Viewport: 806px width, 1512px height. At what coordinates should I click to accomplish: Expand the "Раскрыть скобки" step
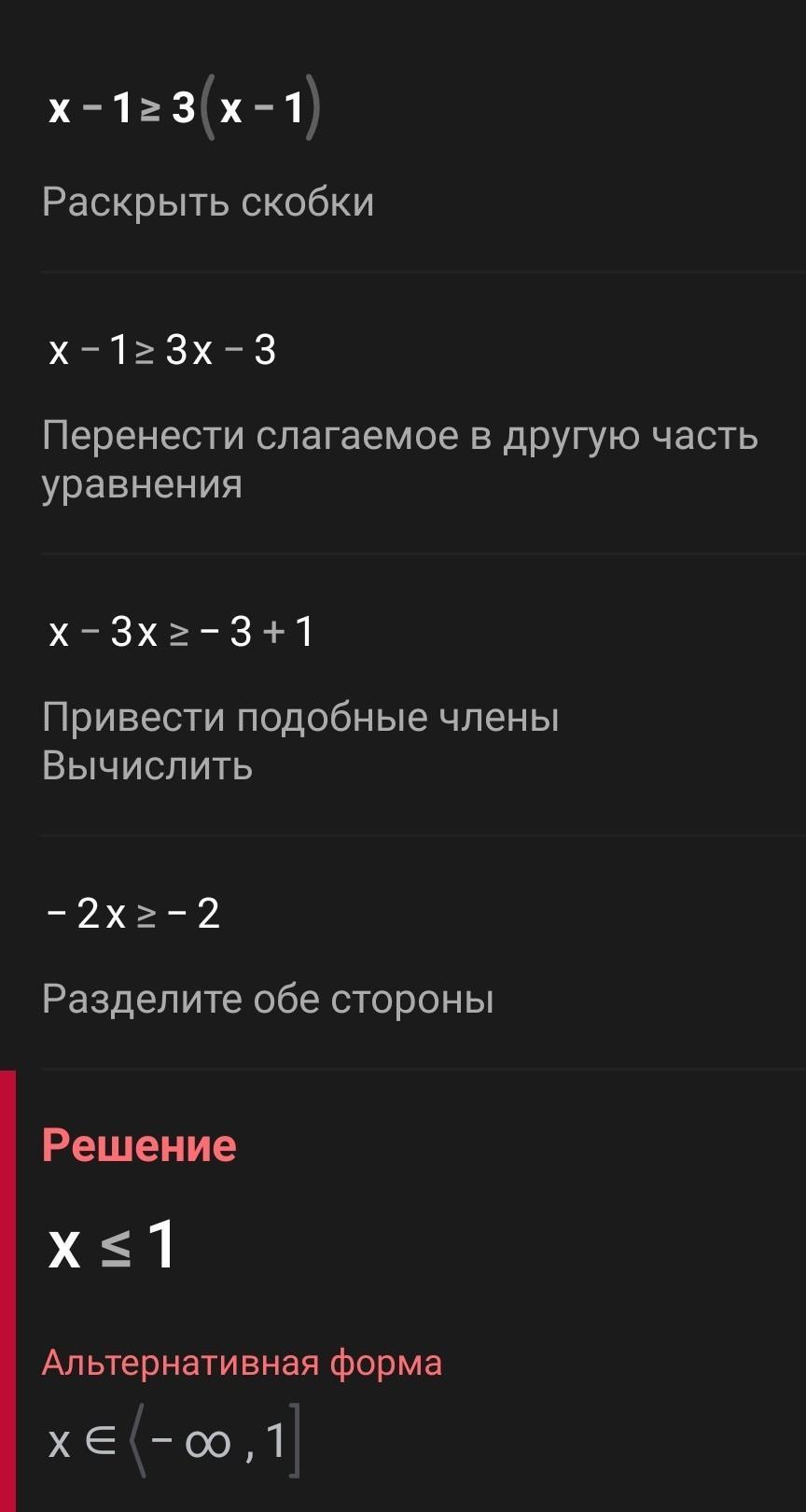208,203
